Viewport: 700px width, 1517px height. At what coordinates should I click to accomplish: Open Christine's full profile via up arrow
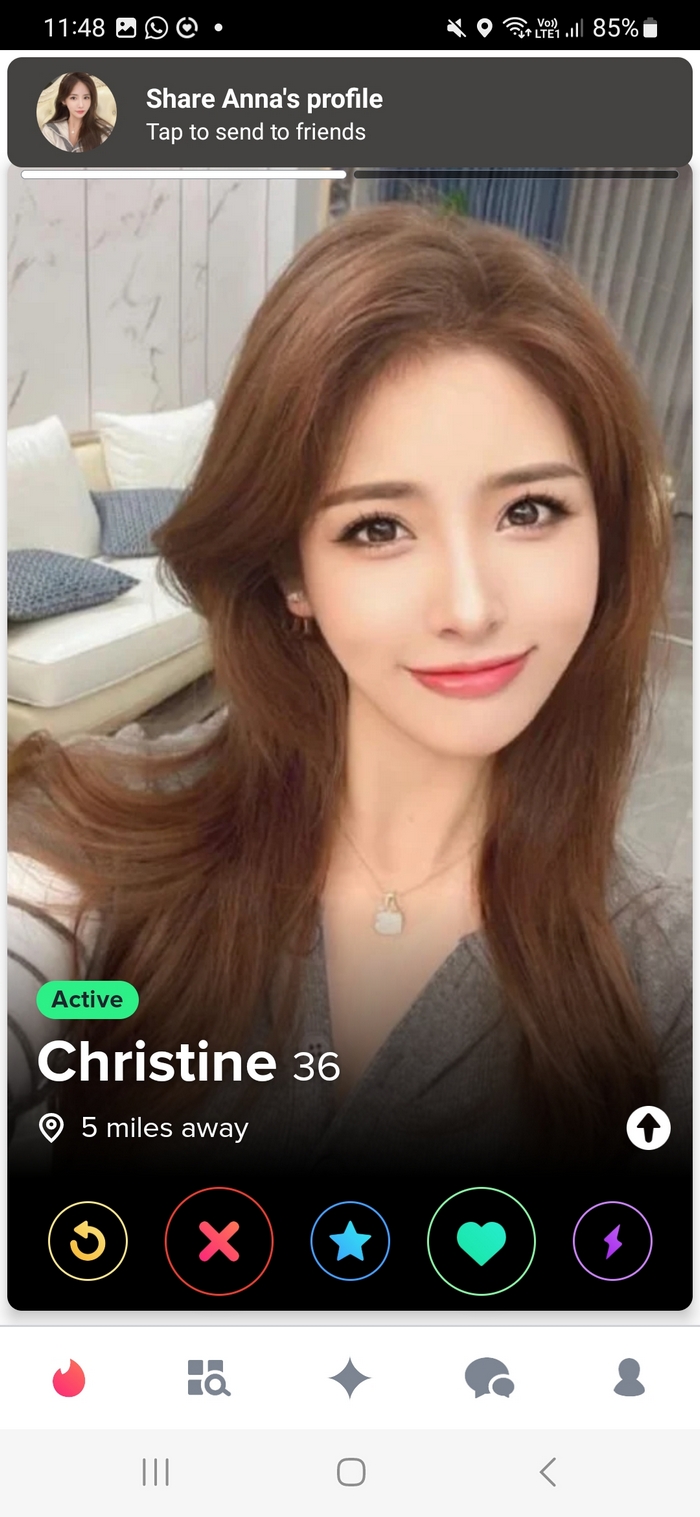point(648,1128)
